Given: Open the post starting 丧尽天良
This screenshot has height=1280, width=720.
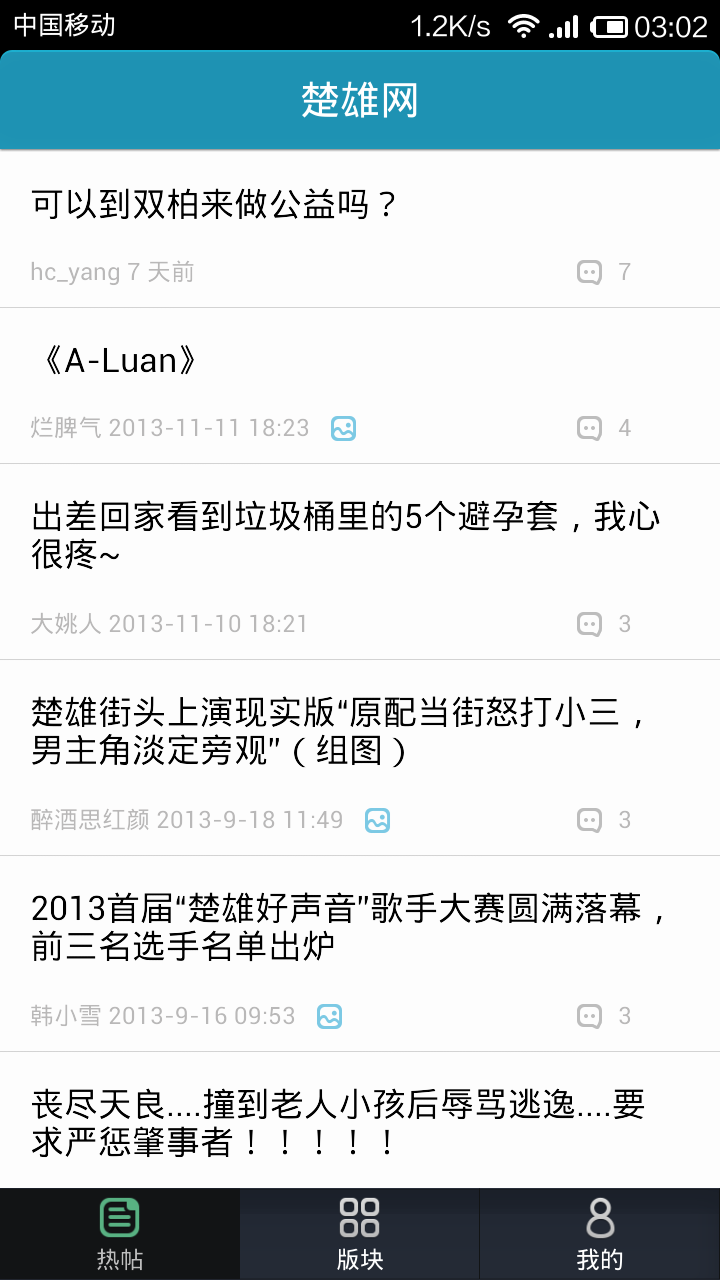Looking at the screenshot, I should coord(360,1120).
